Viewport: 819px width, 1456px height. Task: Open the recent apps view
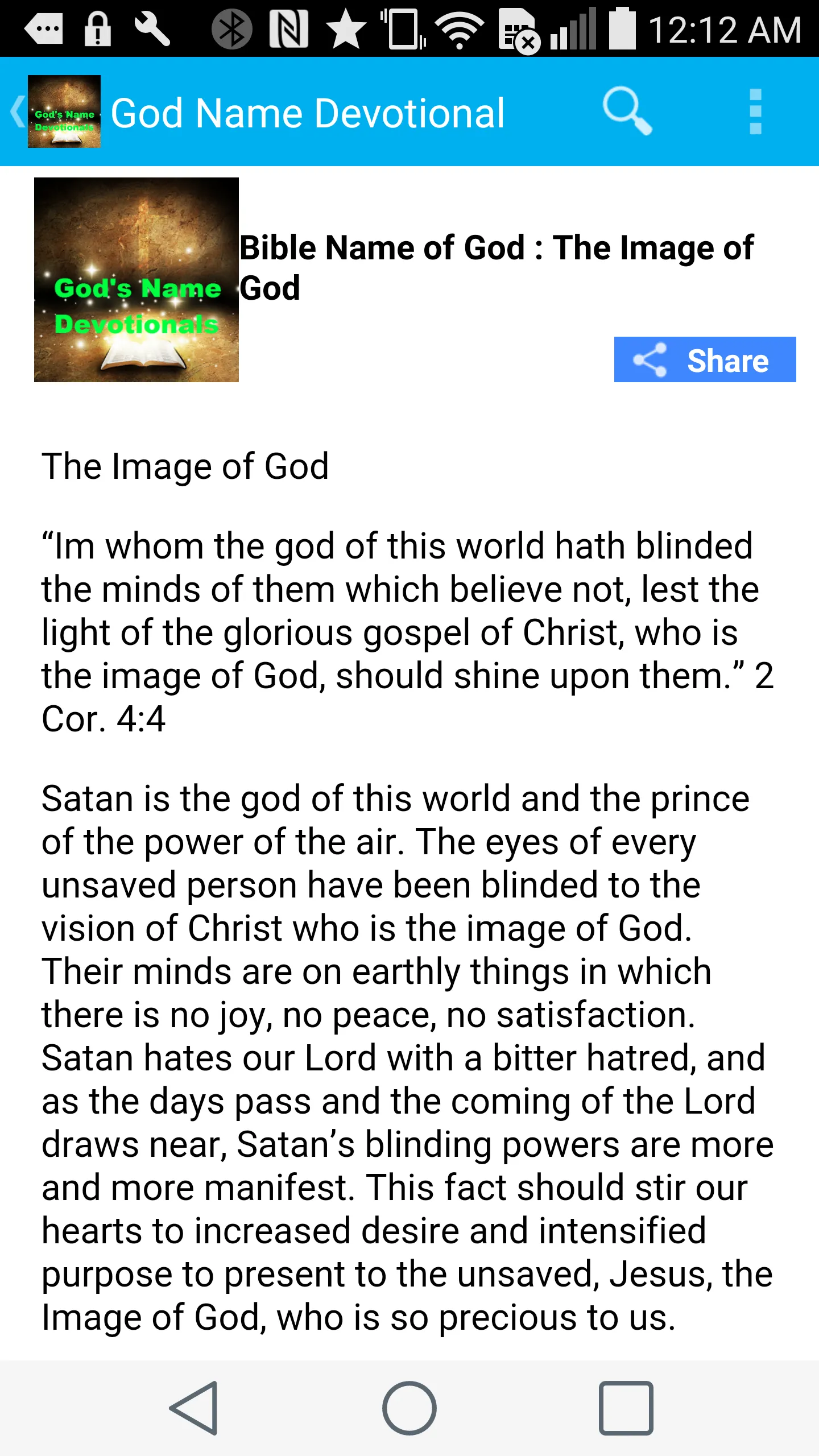[x=626, y=1408]
